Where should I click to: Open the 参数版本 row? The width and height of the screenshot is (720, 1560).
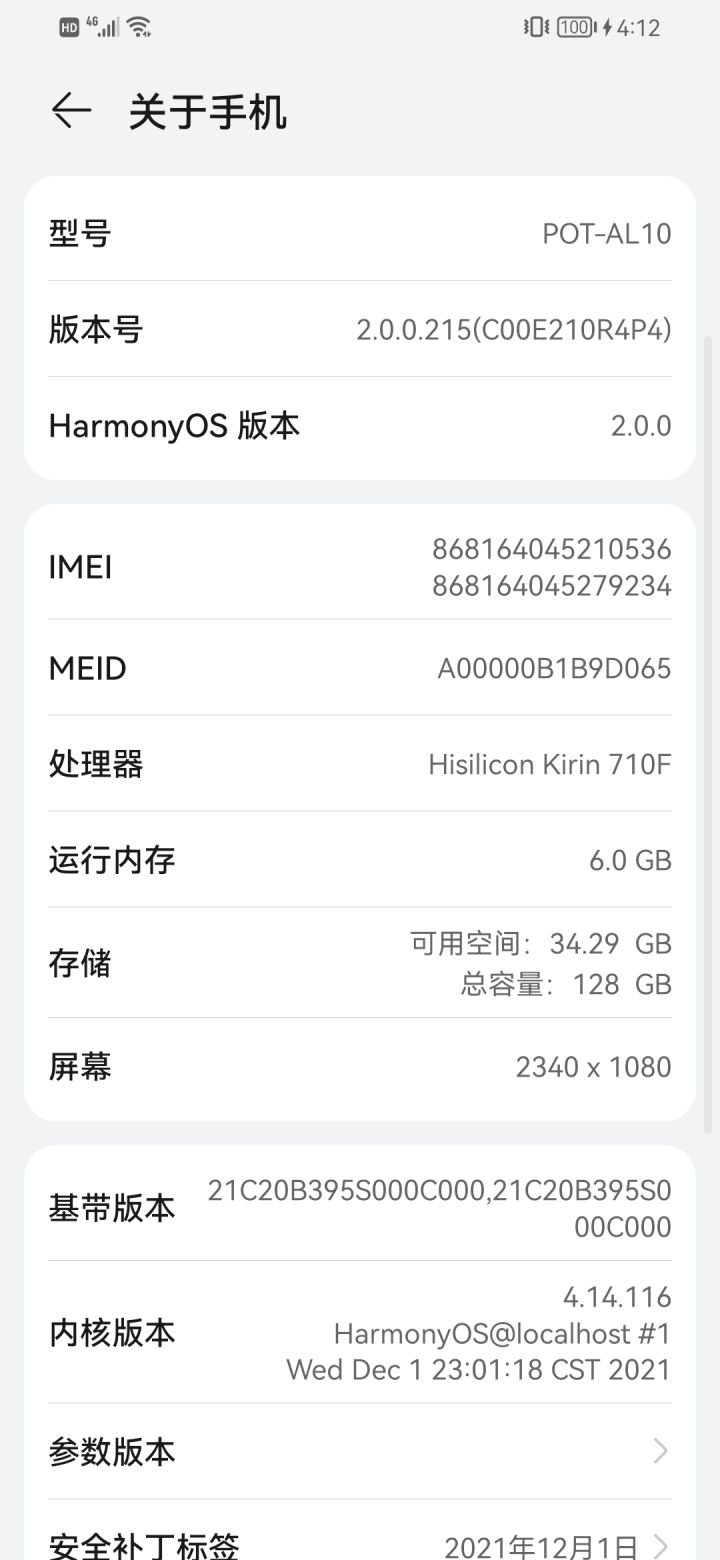[360, 1451]
